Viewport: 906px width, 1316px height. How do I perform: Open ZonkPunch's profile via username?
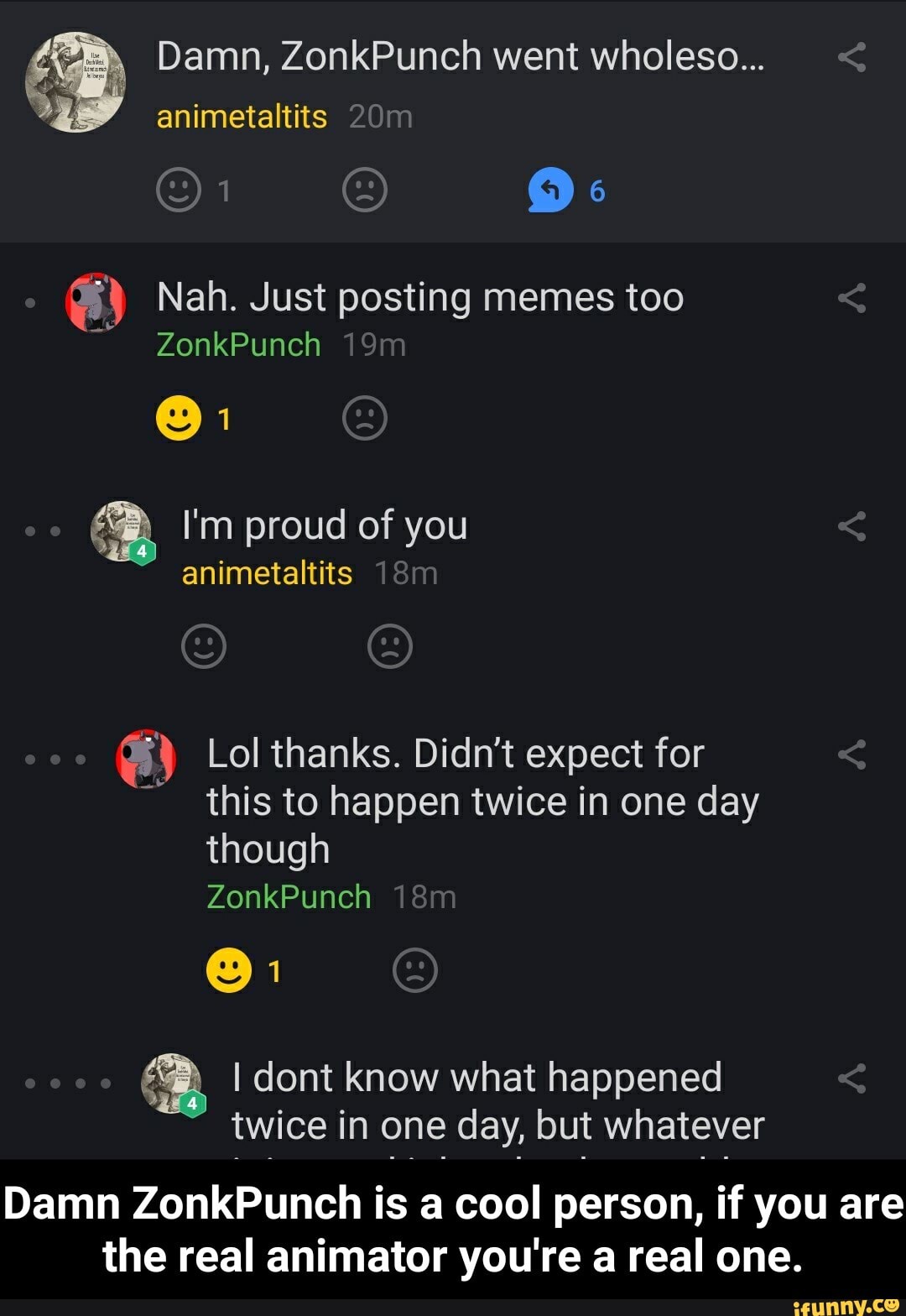[237, 343]
